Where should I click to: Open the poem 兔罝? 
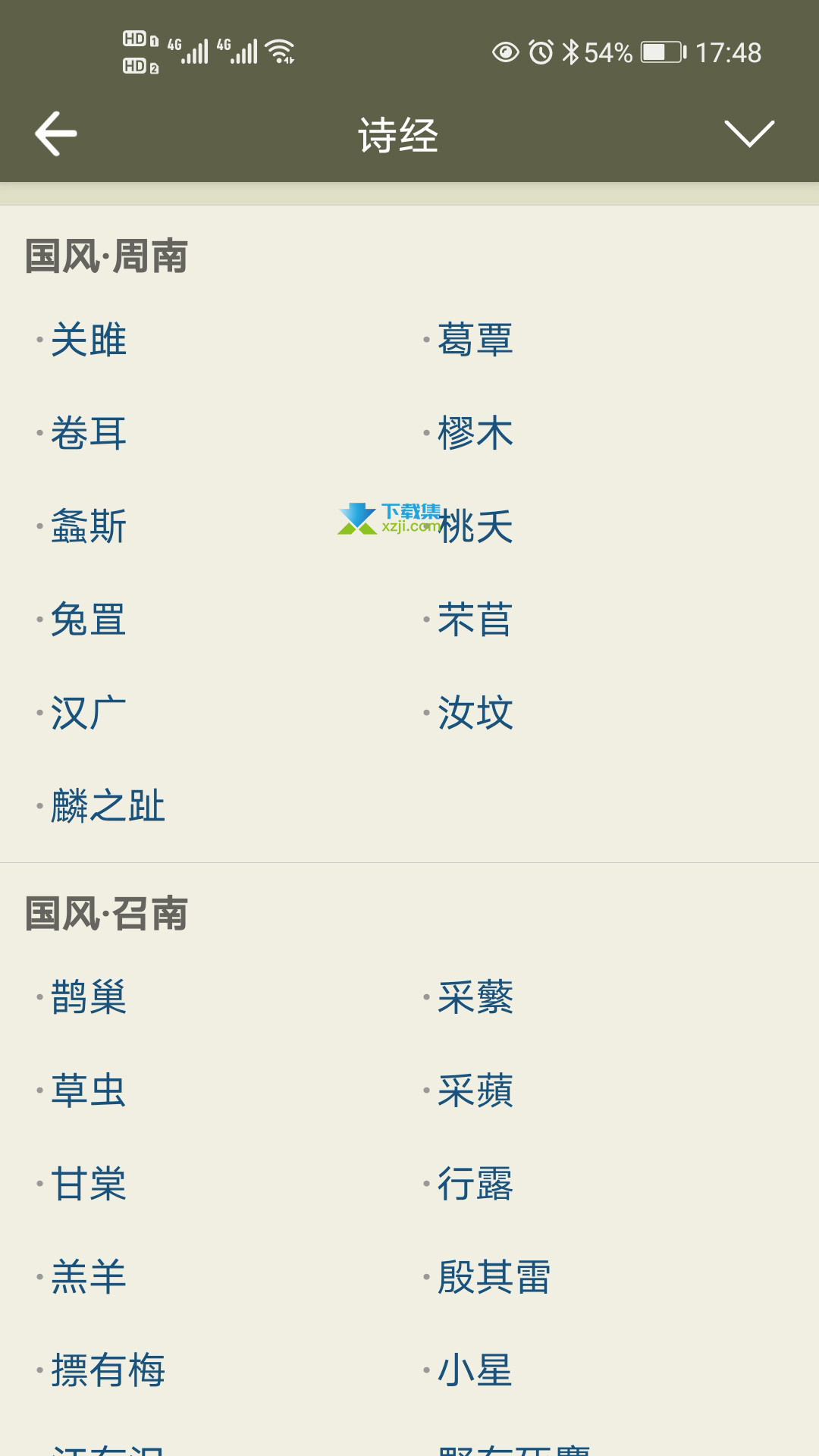pos(89,620)
